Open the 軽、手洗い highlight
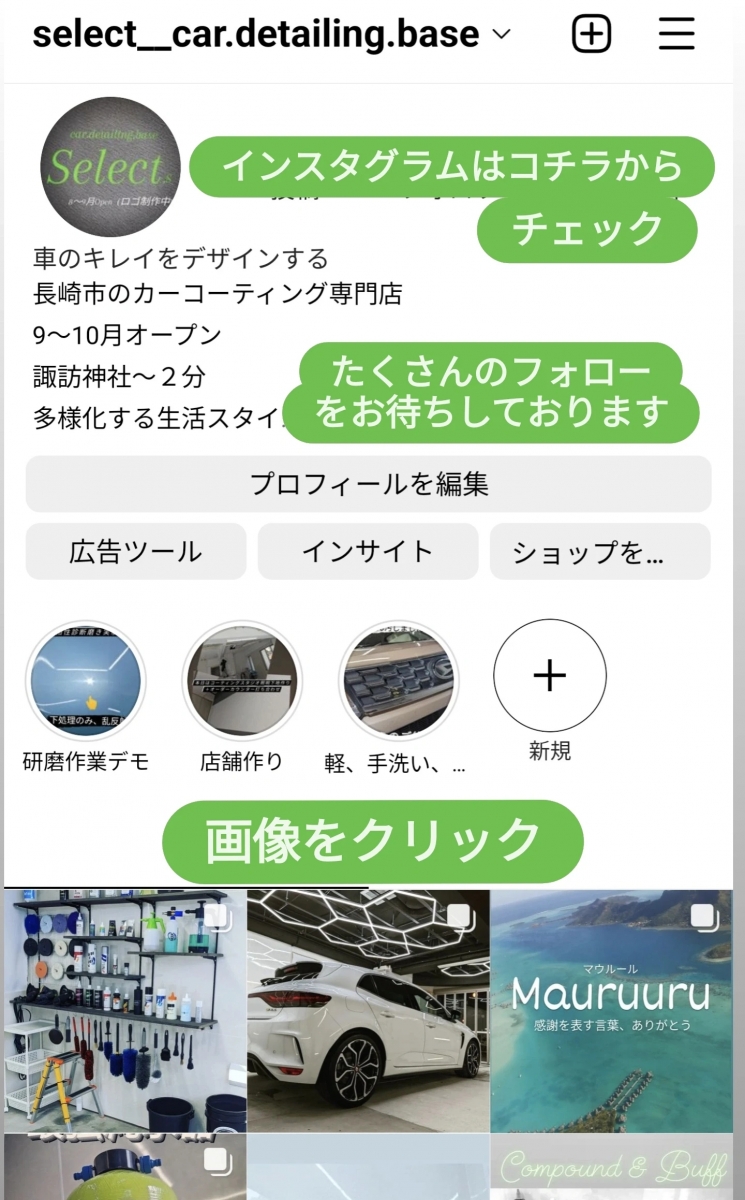The image size is (745, 1200). (x=397, y=681)
